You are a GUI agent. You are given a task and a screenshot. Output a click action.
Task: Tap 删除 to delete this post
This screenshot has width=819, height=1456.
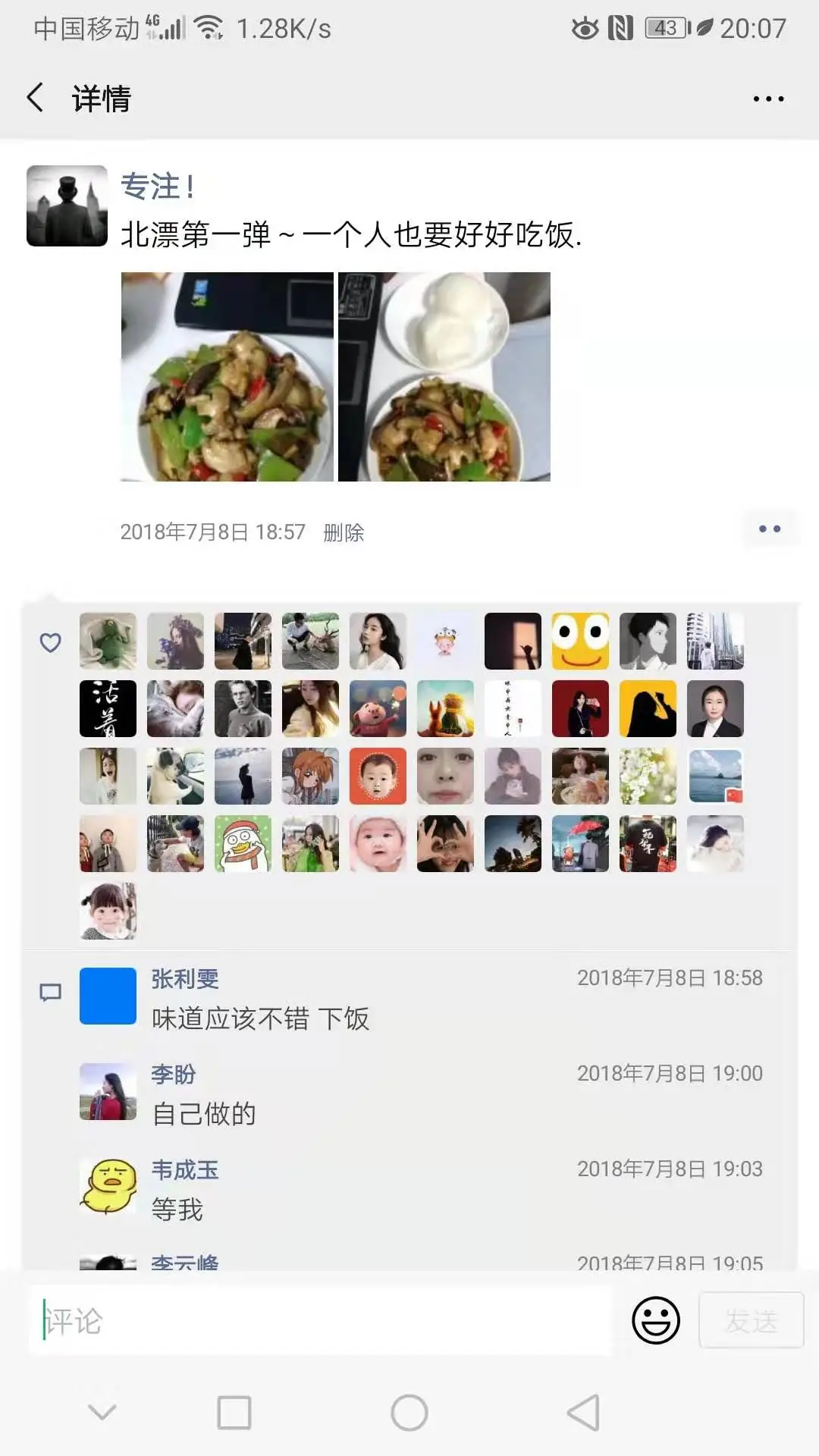[344, 533]
